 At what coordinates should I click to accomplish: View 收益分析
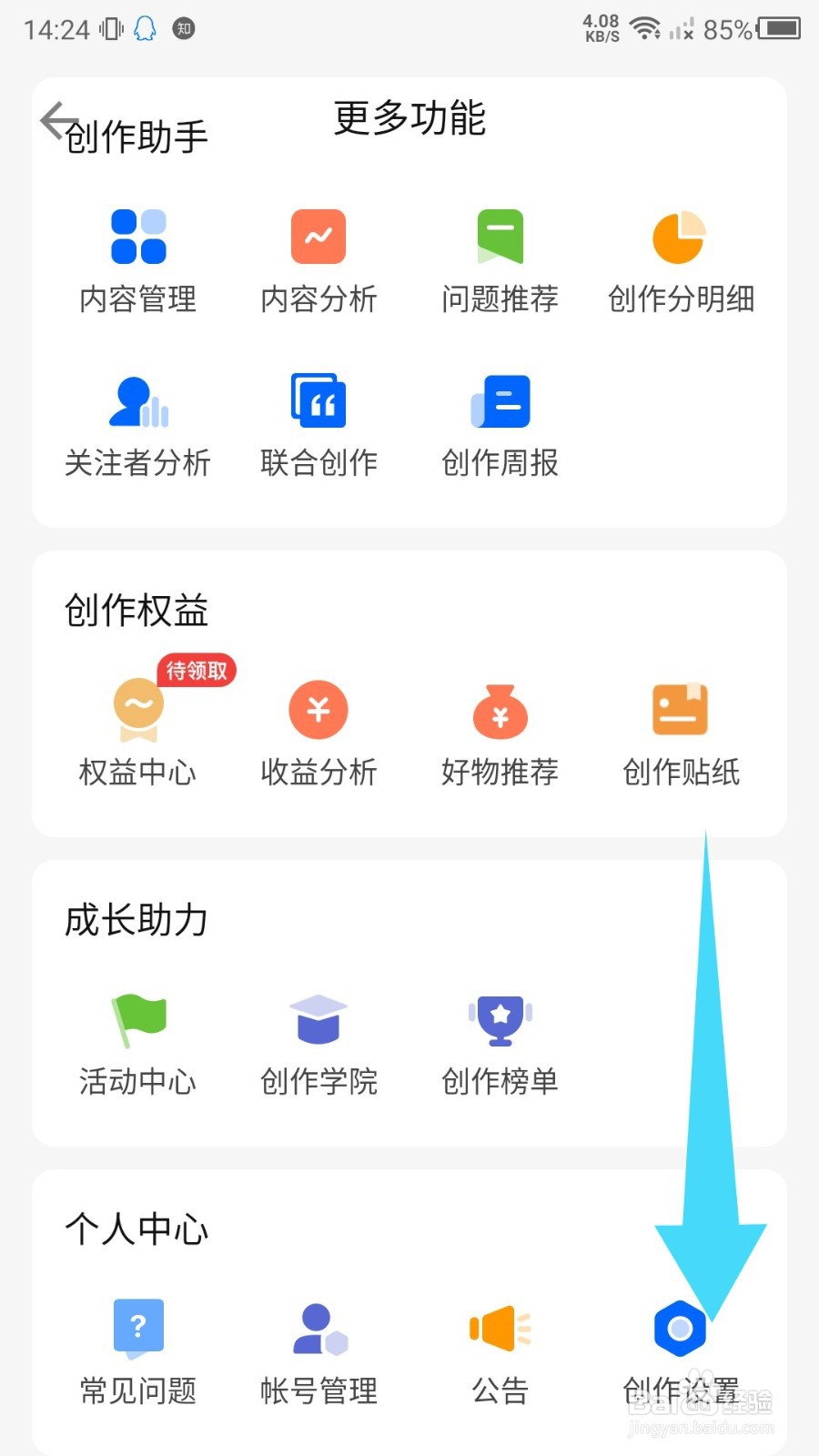pyautogui.click(x=318, y=733)
